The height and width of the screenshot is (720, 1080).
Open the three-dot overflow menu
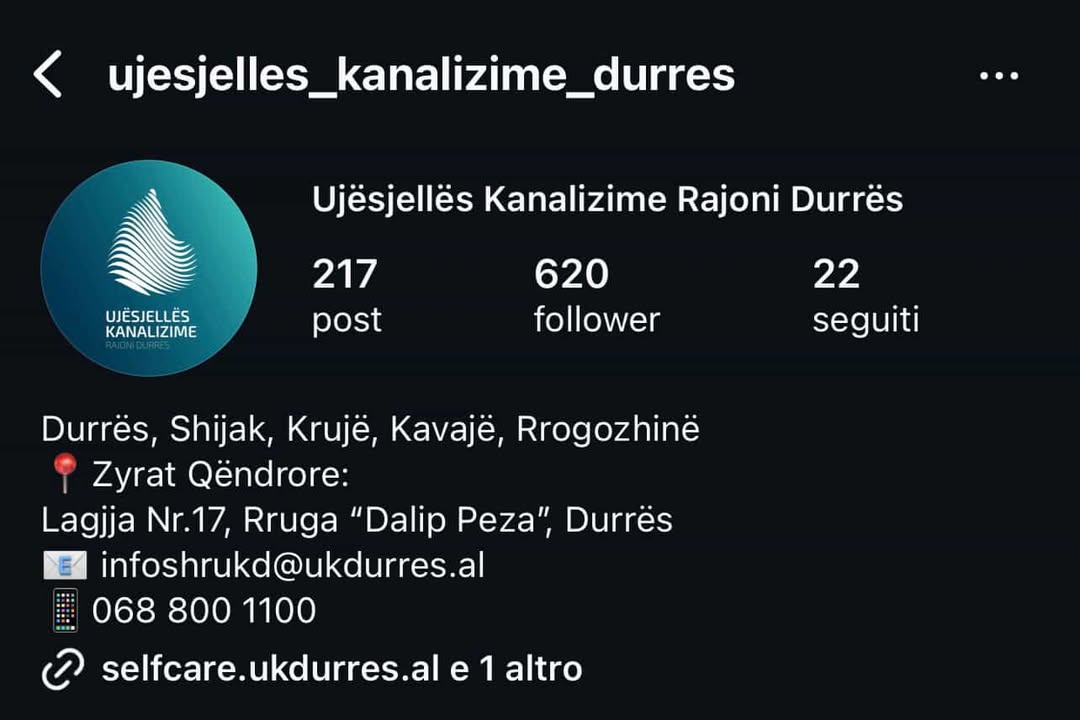pyautogui.click(x=998, y=76)
